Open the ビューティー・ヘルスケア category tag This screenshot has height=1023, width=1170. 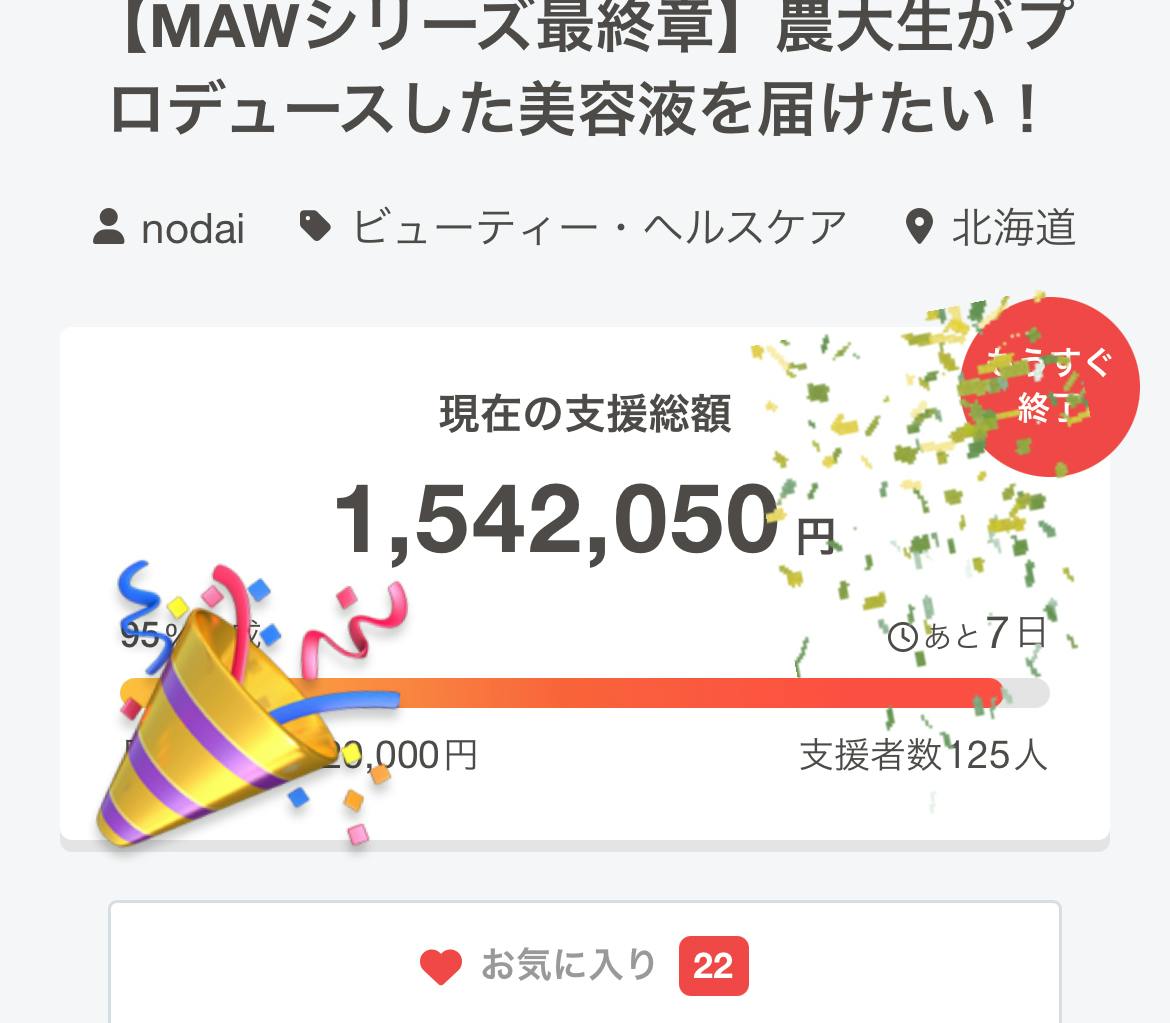pos(598,228)
